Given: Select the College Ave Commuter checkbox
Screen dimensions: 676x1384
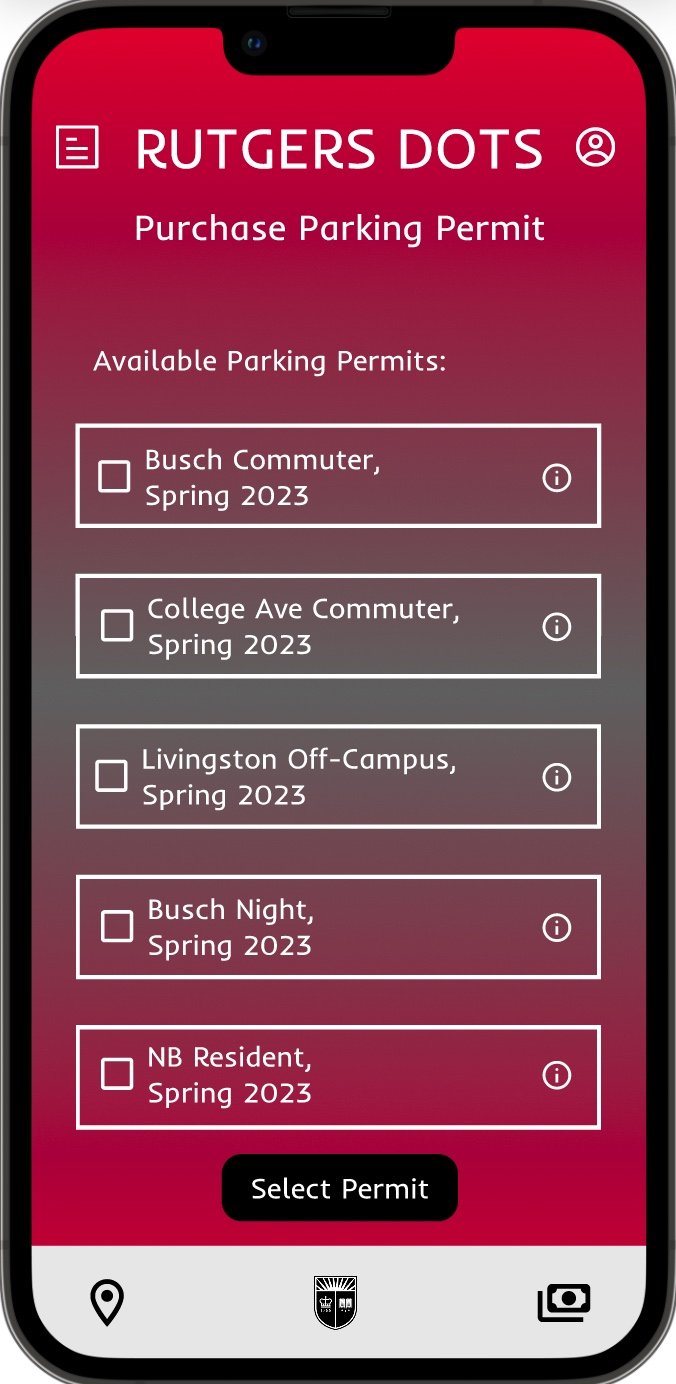Looking at the screenshot, I should 117,626.
